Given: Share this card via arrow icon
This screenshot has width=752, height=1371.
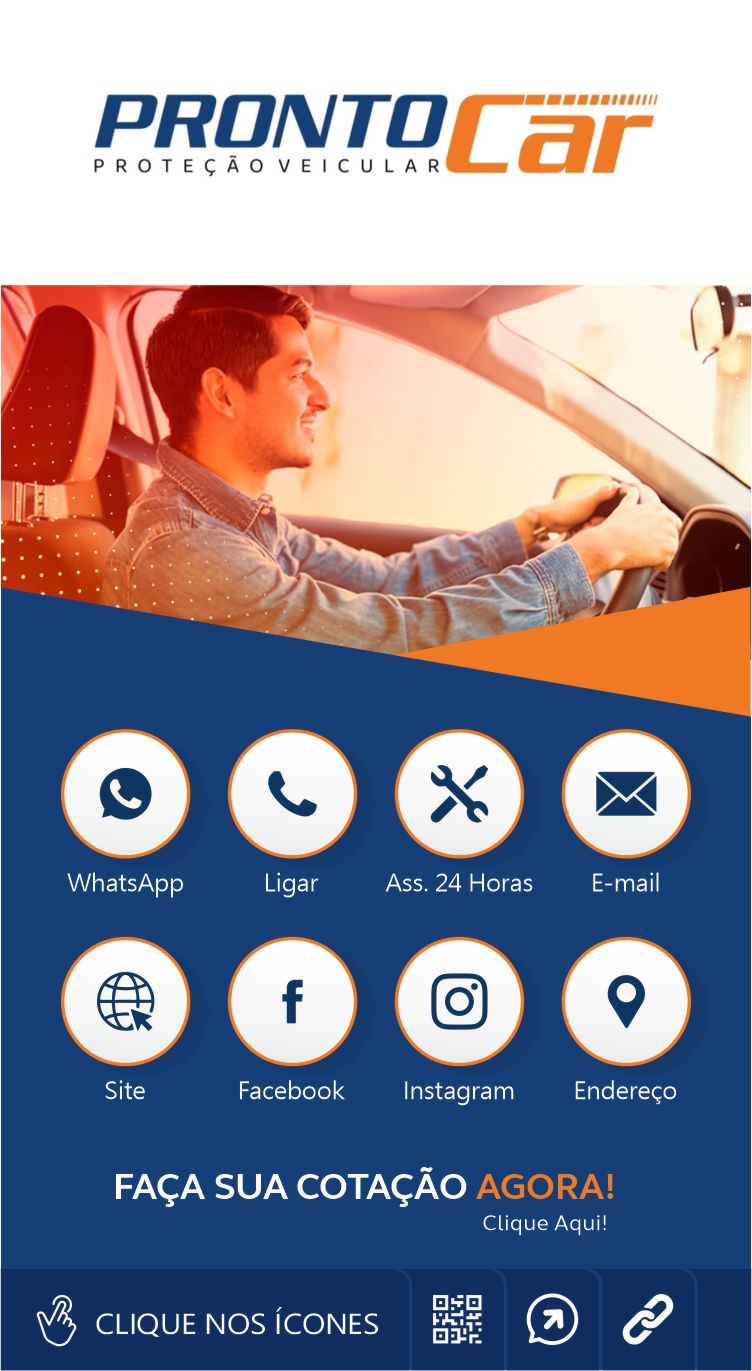Looking at the screenshot, I should [x=552, y=1320].
